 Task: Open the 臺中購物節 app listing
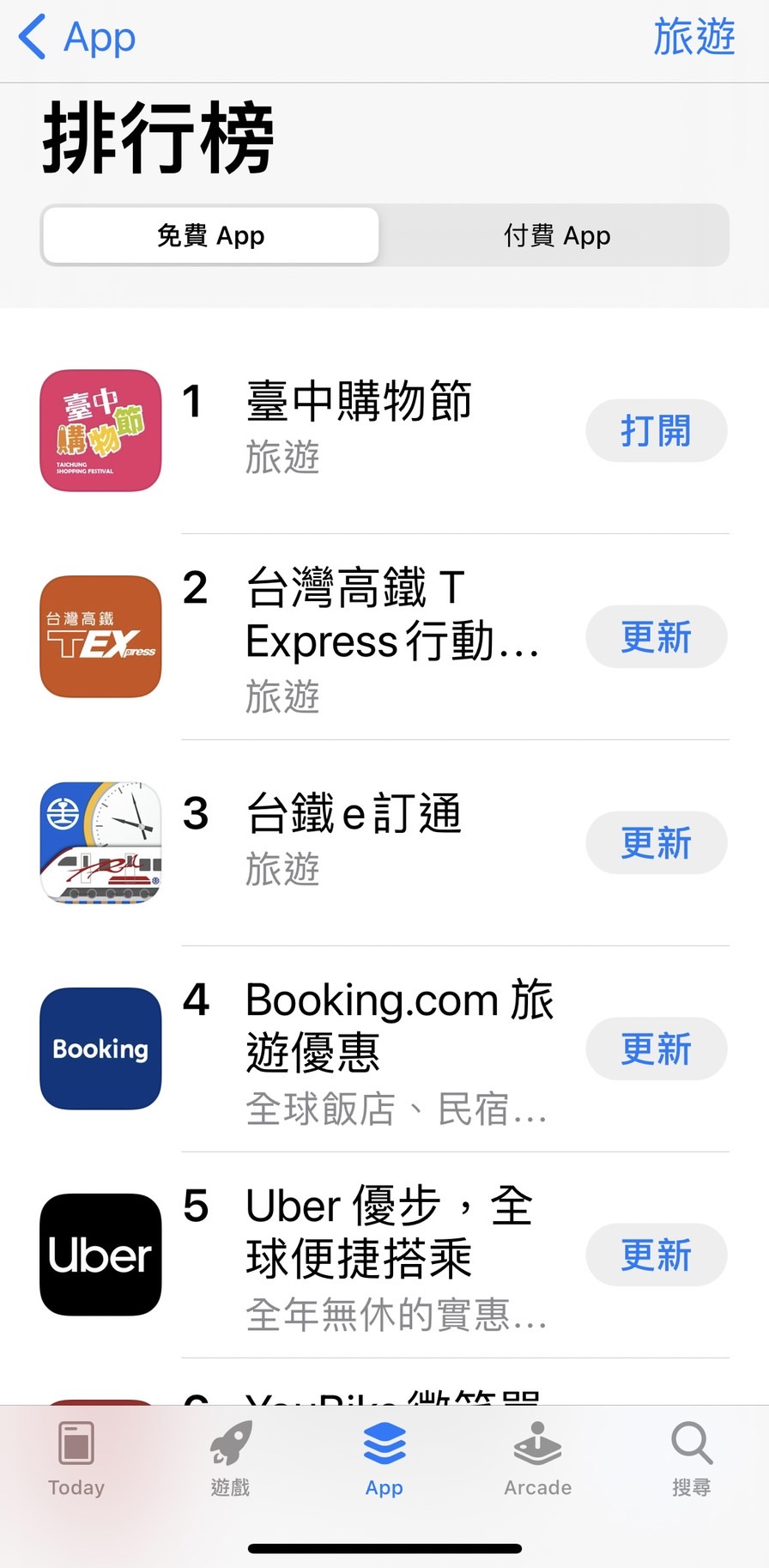coord(358,404)
